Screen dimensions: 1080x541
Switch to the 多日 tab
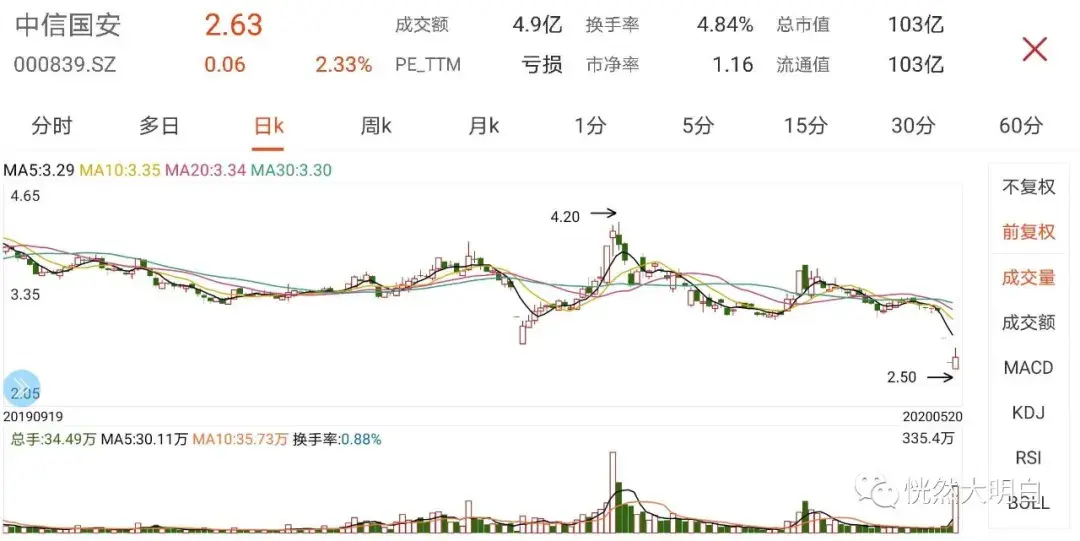pyautogui.click(x=159, y=126)
